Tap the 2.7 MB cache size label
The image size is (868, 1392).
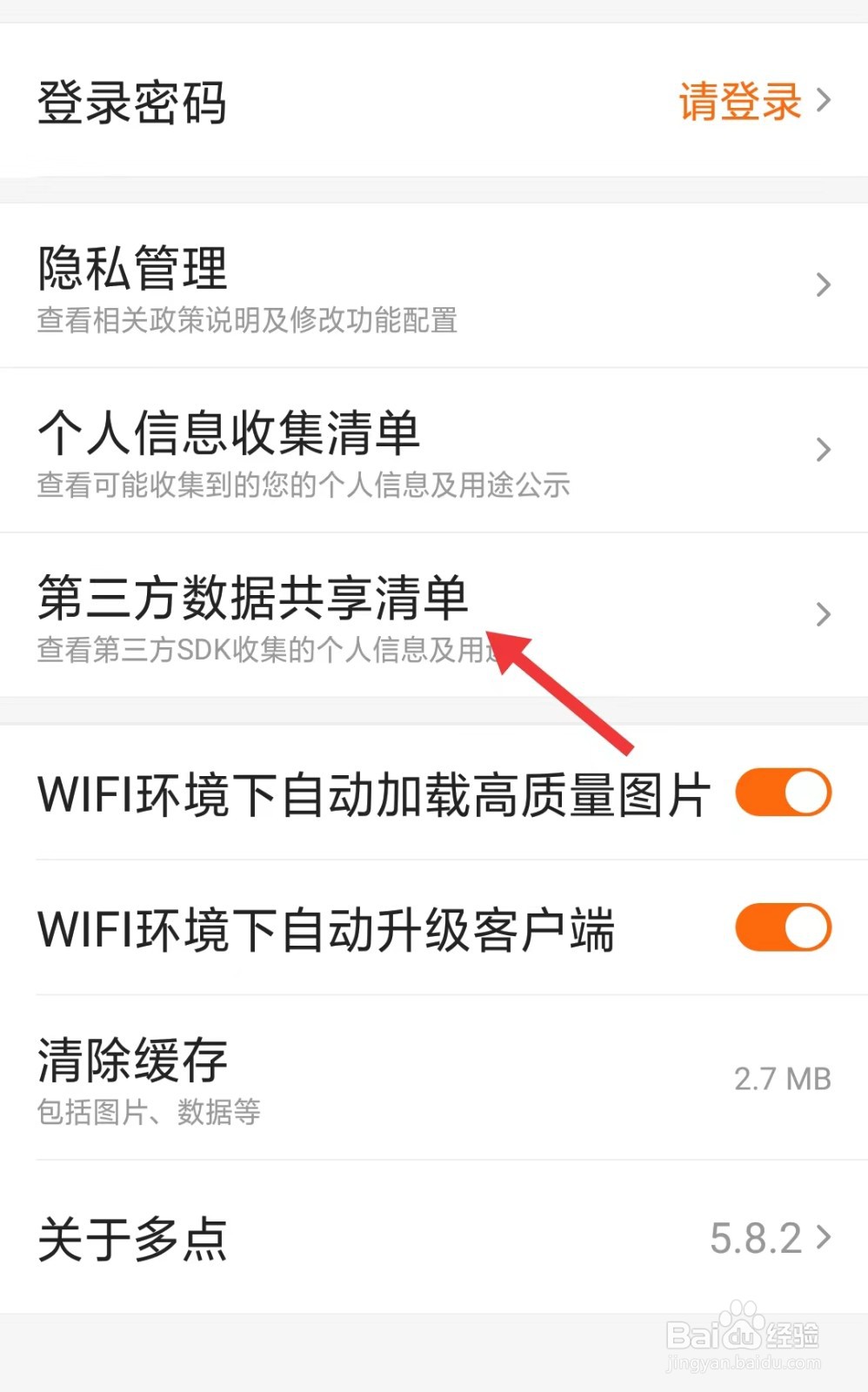point(781,1079)
